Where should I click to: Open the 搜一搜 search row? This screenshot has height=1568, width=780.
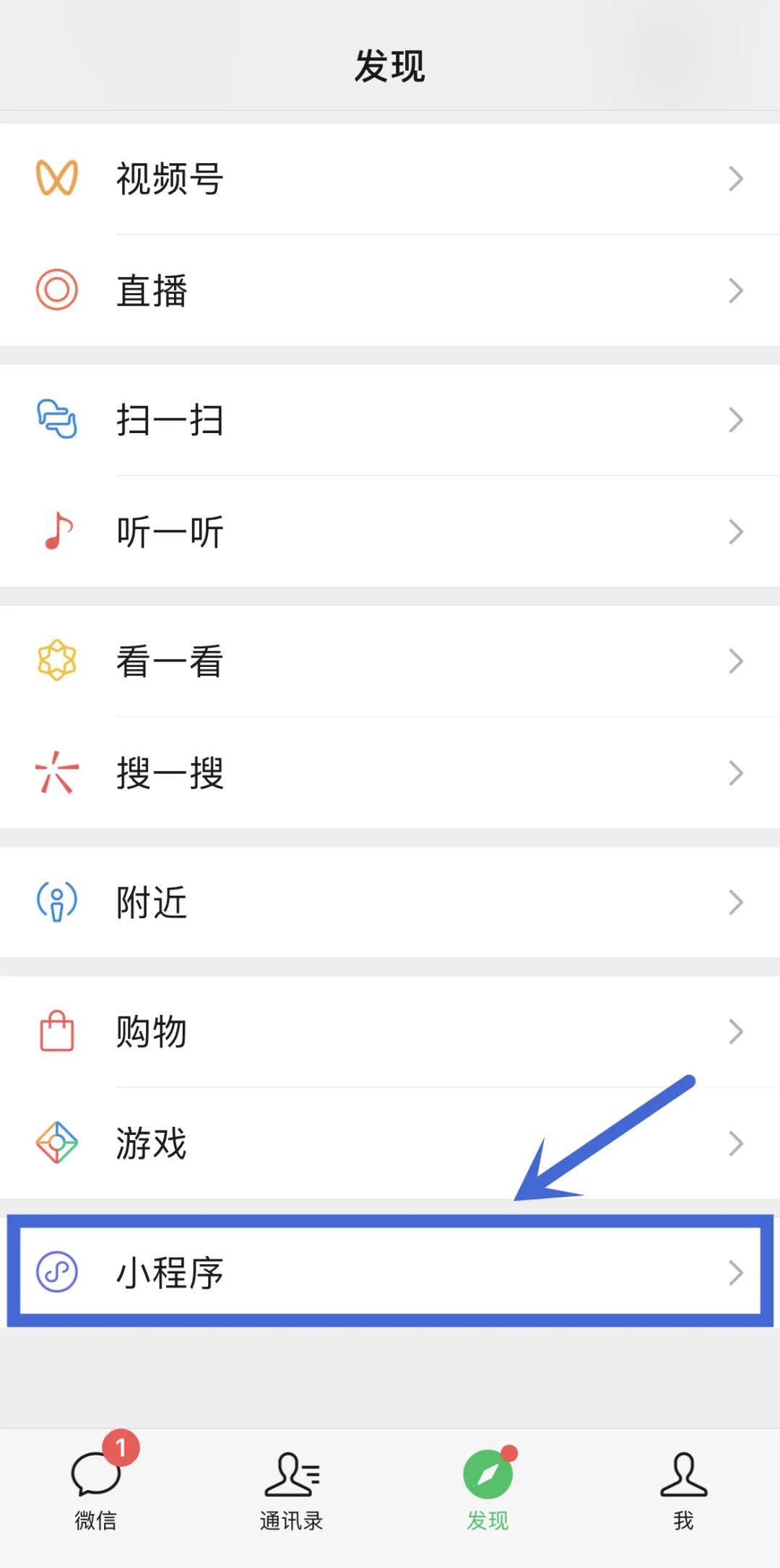tap(390, 772)
